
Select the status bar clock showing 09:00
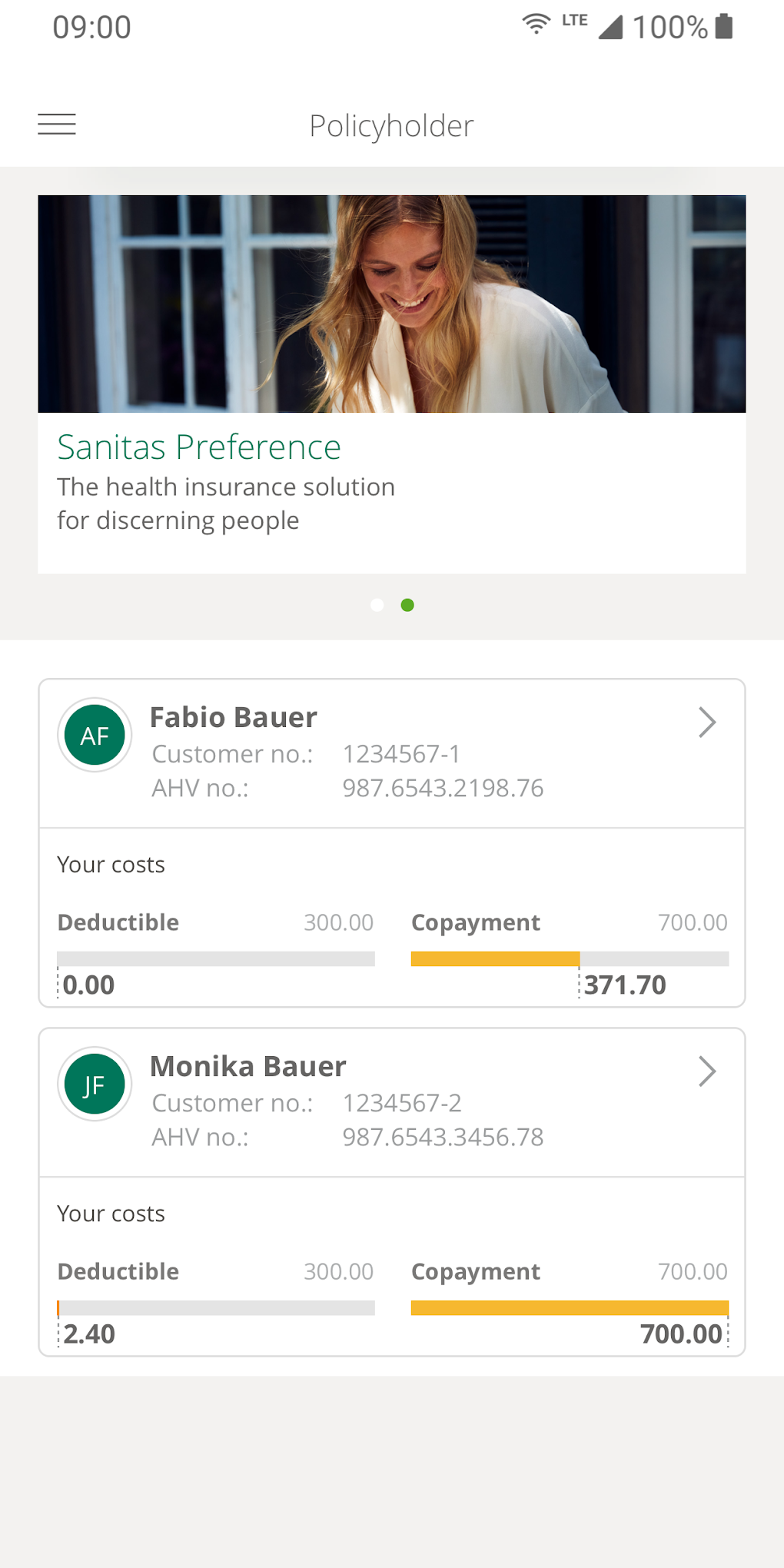click(x=91, y=26)
